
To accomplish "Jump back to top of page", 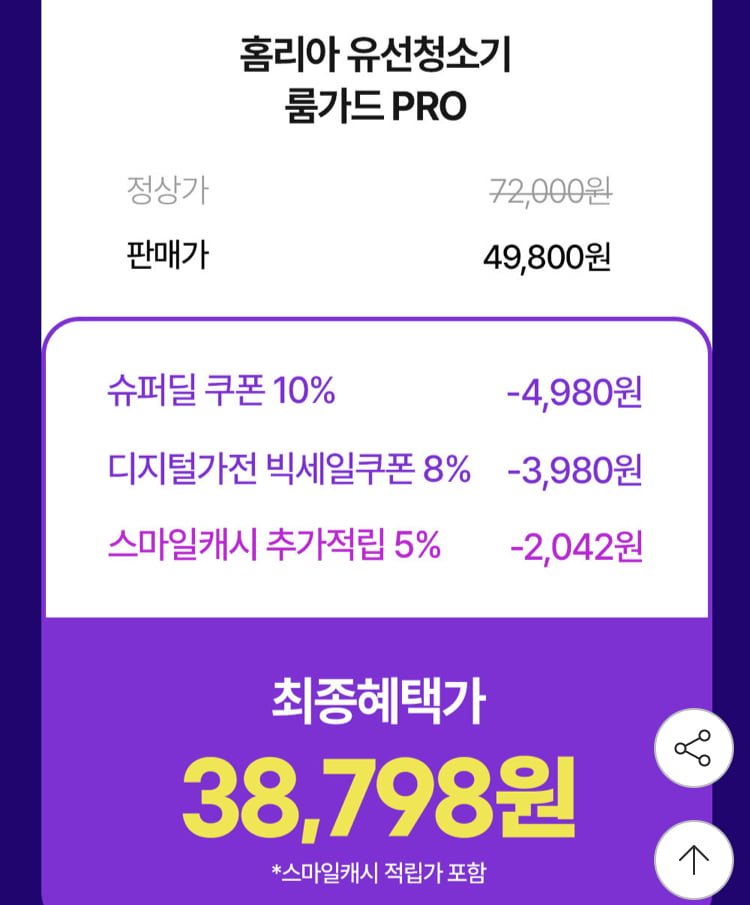I will pyautogui.click(x=693, y=858).
